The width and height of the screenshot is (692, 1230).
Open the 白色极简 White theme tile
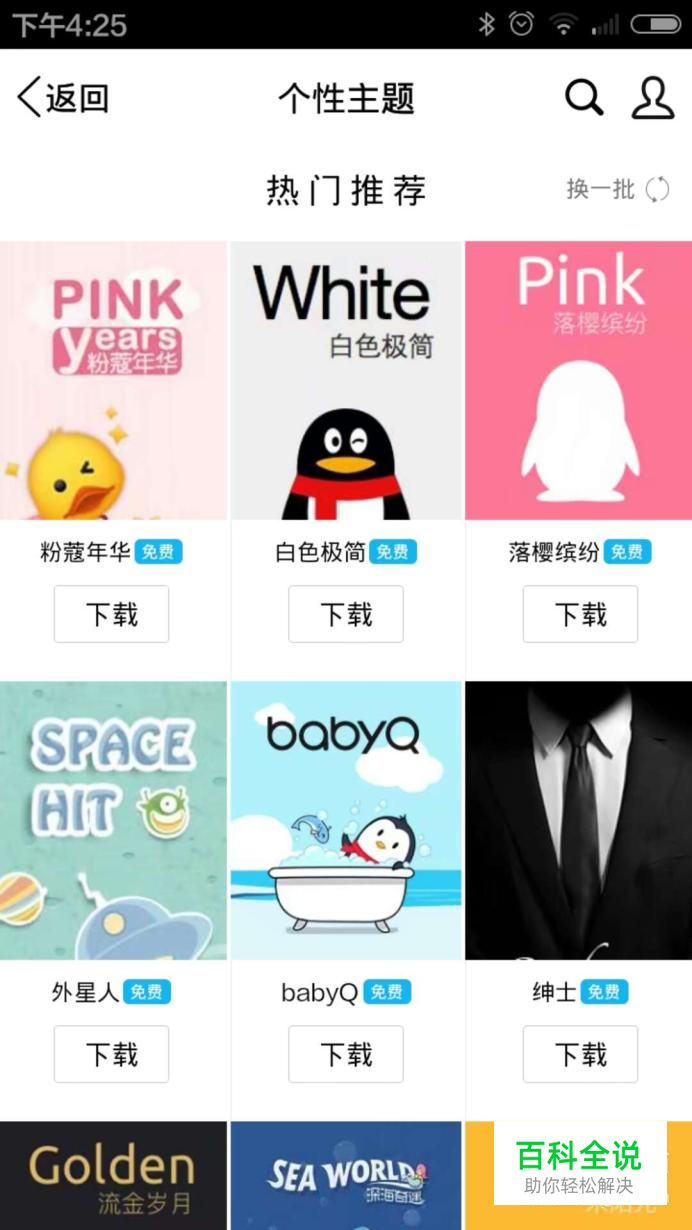point(346,380)
